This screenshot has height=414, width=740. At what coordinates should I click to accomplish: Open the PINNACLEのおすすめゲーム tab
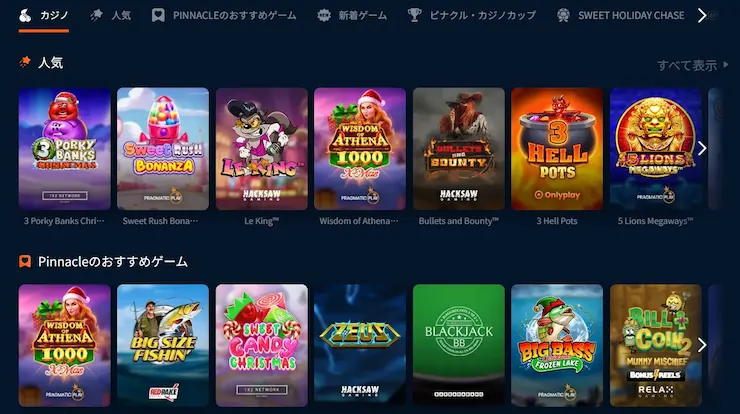click(x=224, y=15)
